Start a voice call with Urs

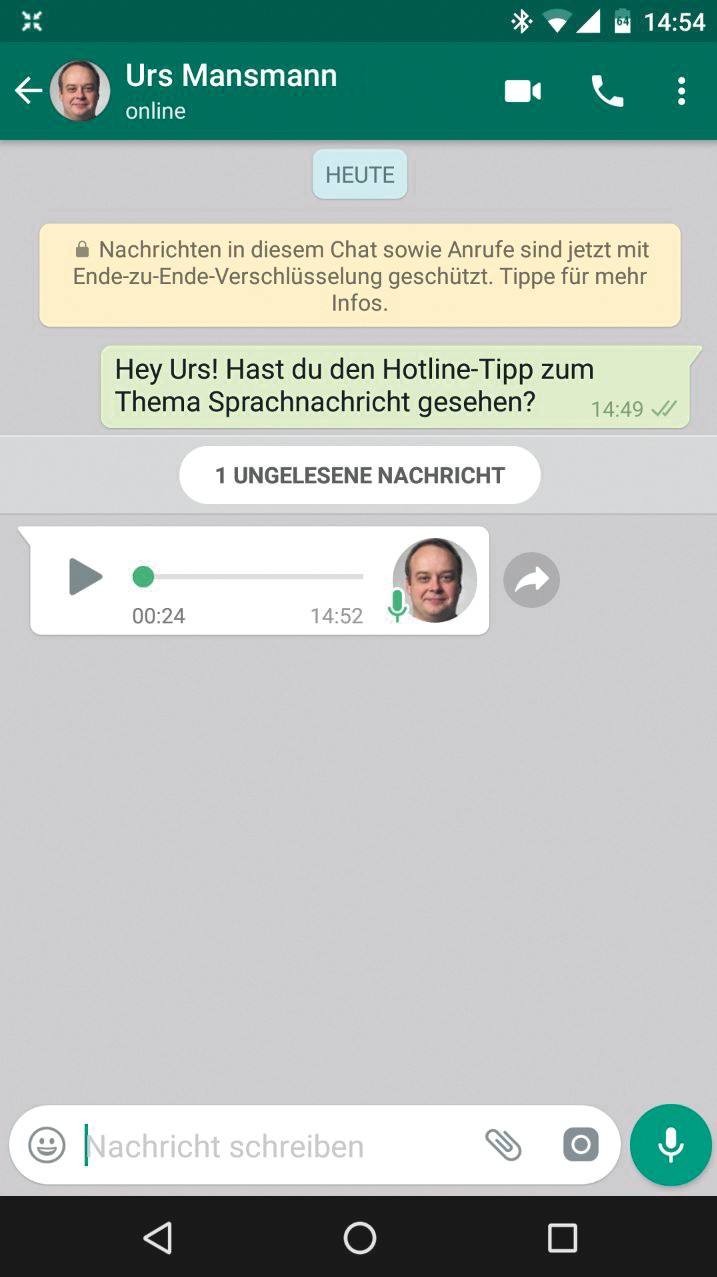[x=607, y=92]
